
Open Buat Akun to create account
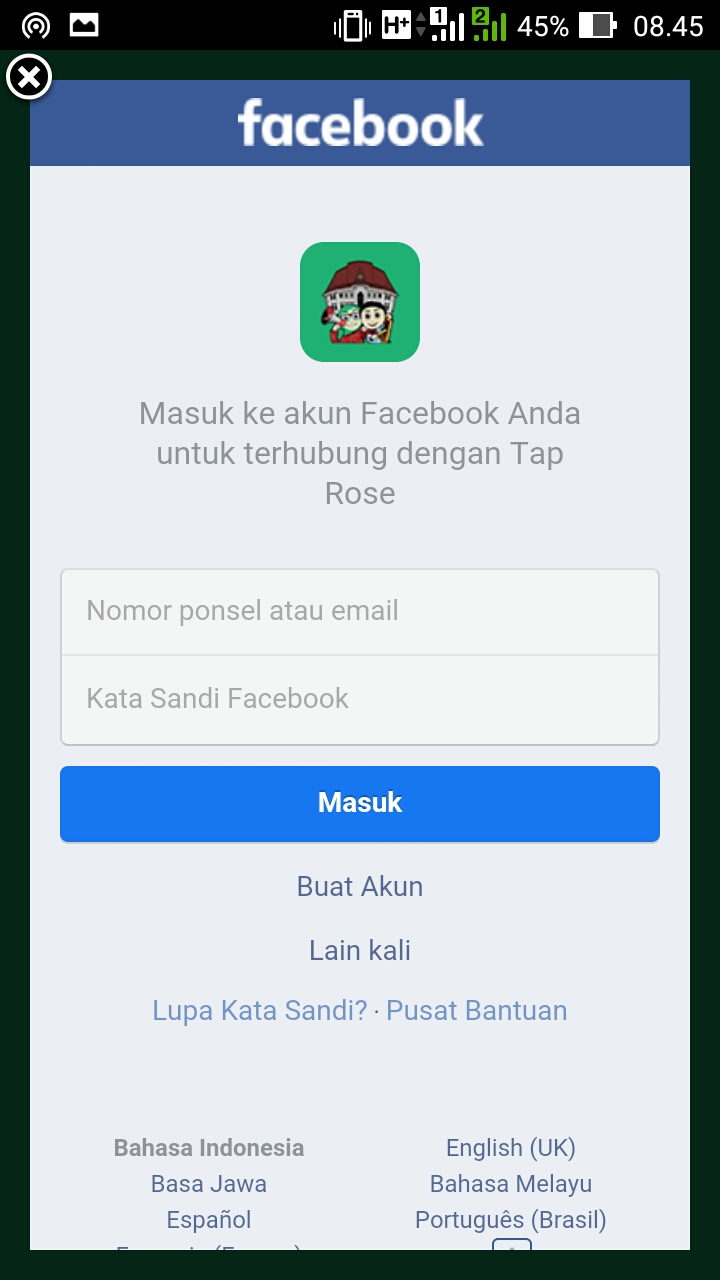pyautogui.click(x=360, y=887)
